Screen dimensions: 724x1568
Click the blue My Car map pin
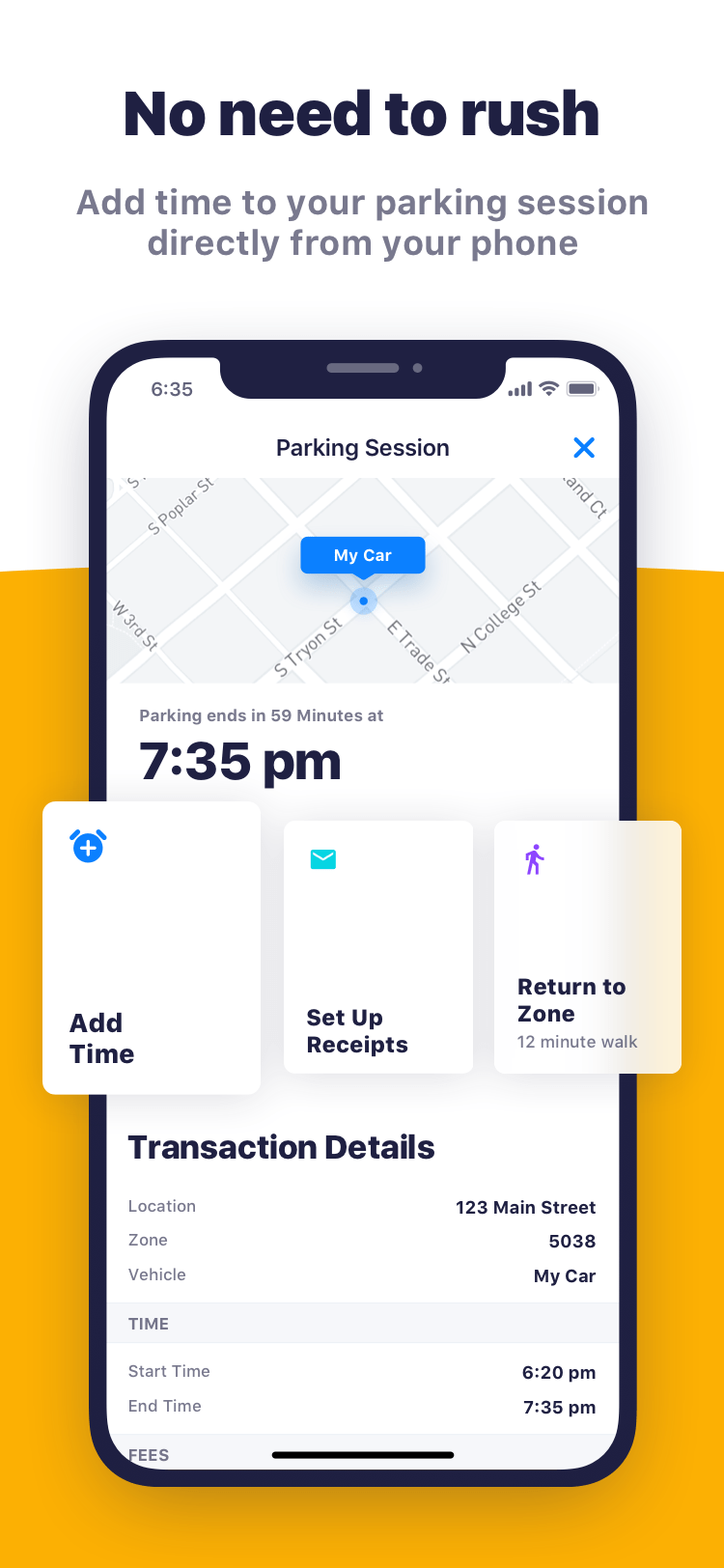(362, 555)
